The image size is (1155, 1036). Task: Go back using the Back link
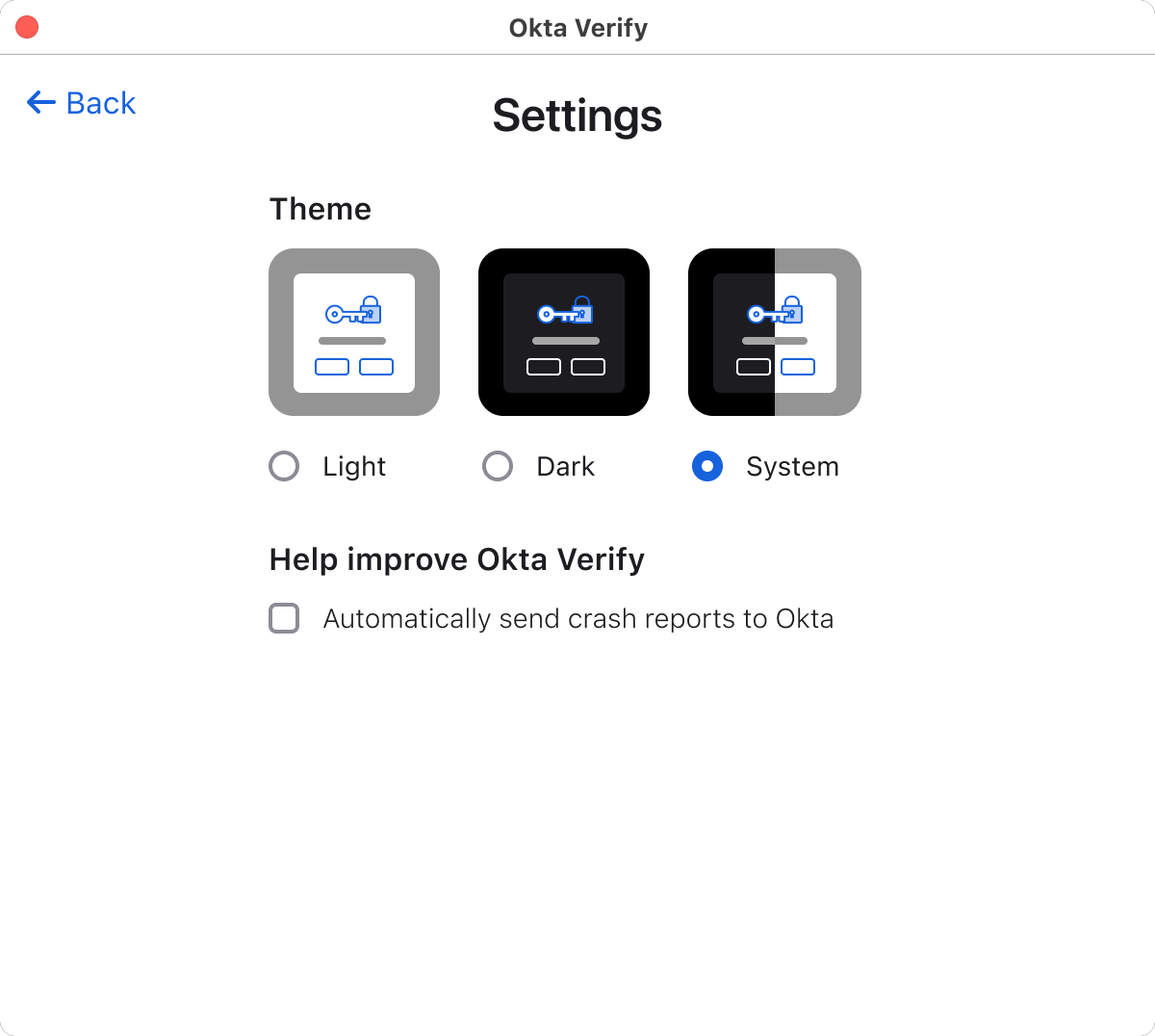82,103
